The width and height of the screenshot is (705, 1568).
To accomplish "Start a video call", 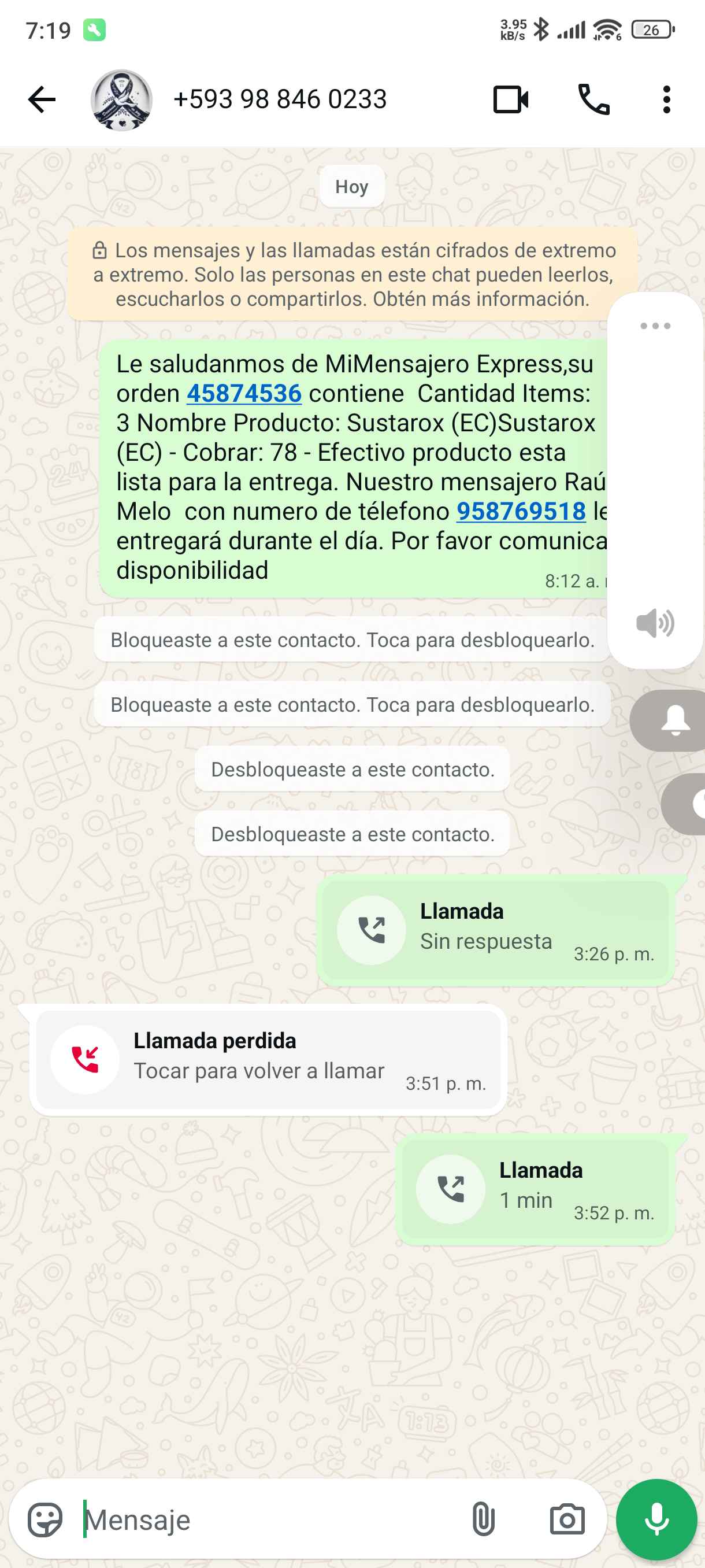I will (x=510, y=100).
